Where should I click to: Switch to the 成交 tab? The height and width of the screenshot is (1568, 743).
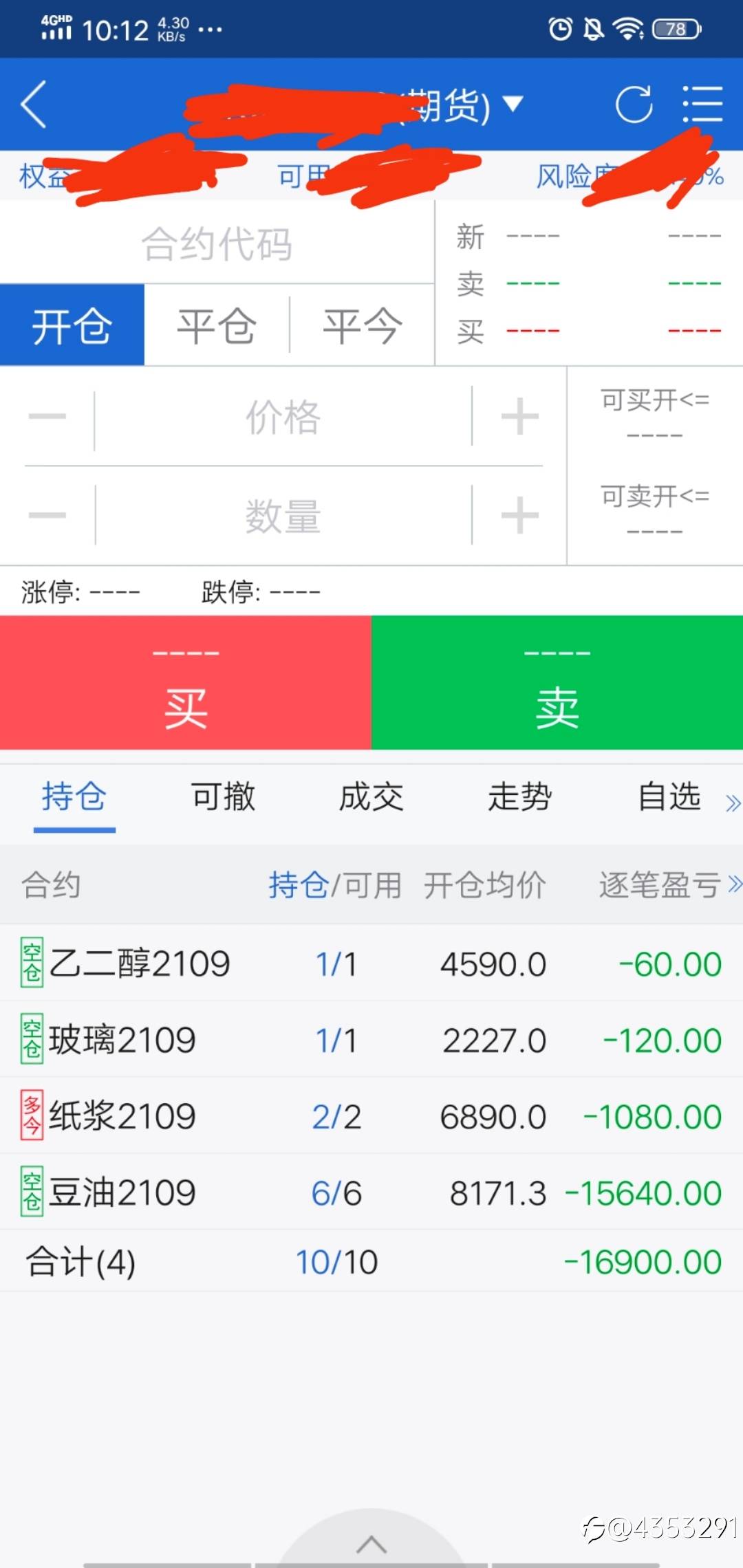pos(371,797)
